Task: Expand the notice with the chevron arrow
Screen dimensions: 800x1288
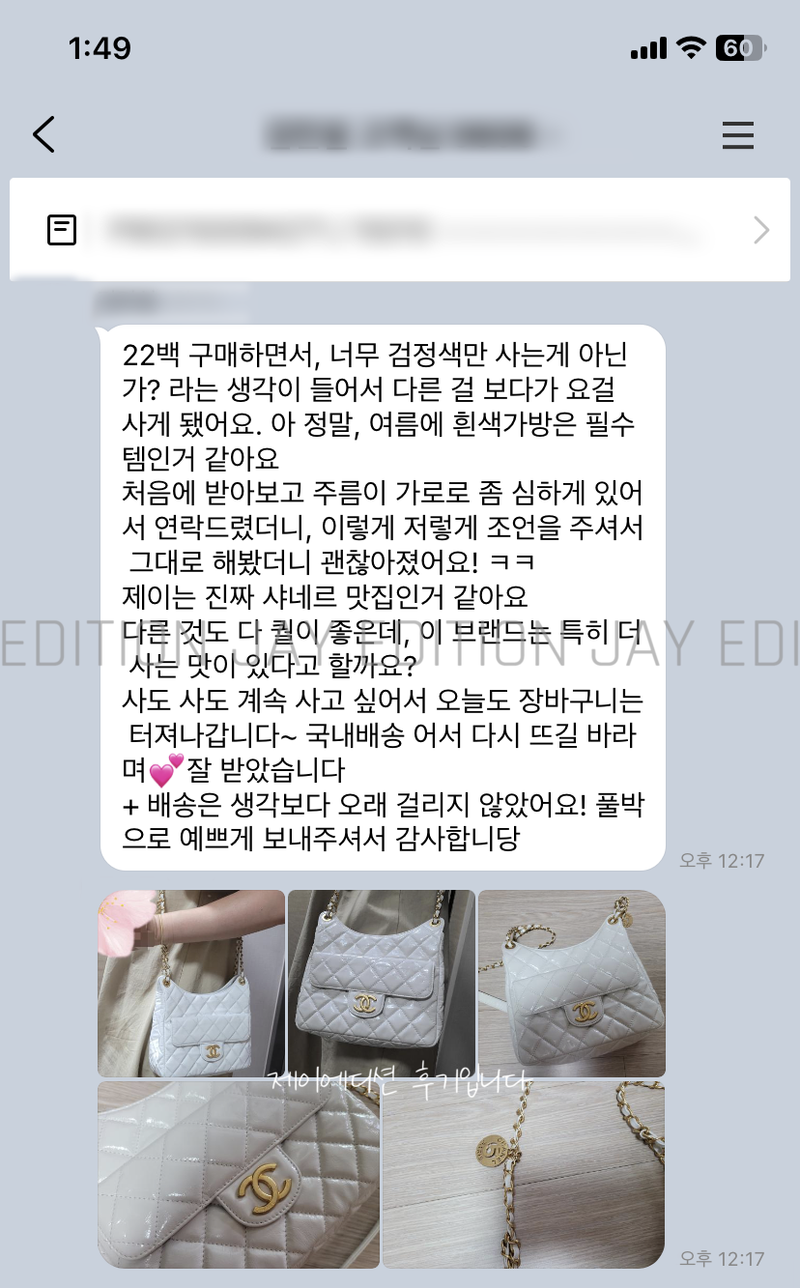Action: [x=761, y=231]
